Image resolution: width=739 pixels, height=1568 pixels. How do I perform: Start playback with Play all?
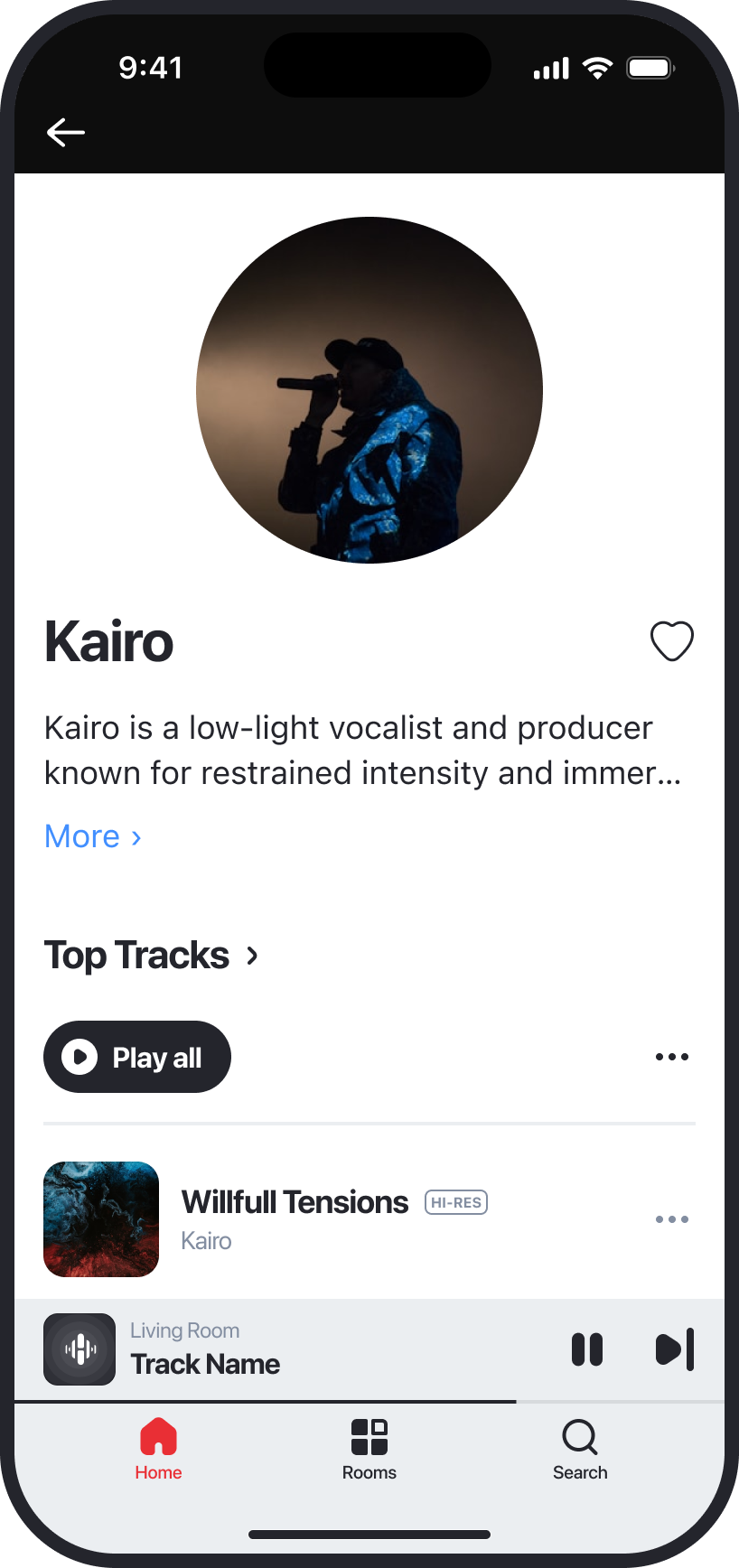pos(137,1057)
